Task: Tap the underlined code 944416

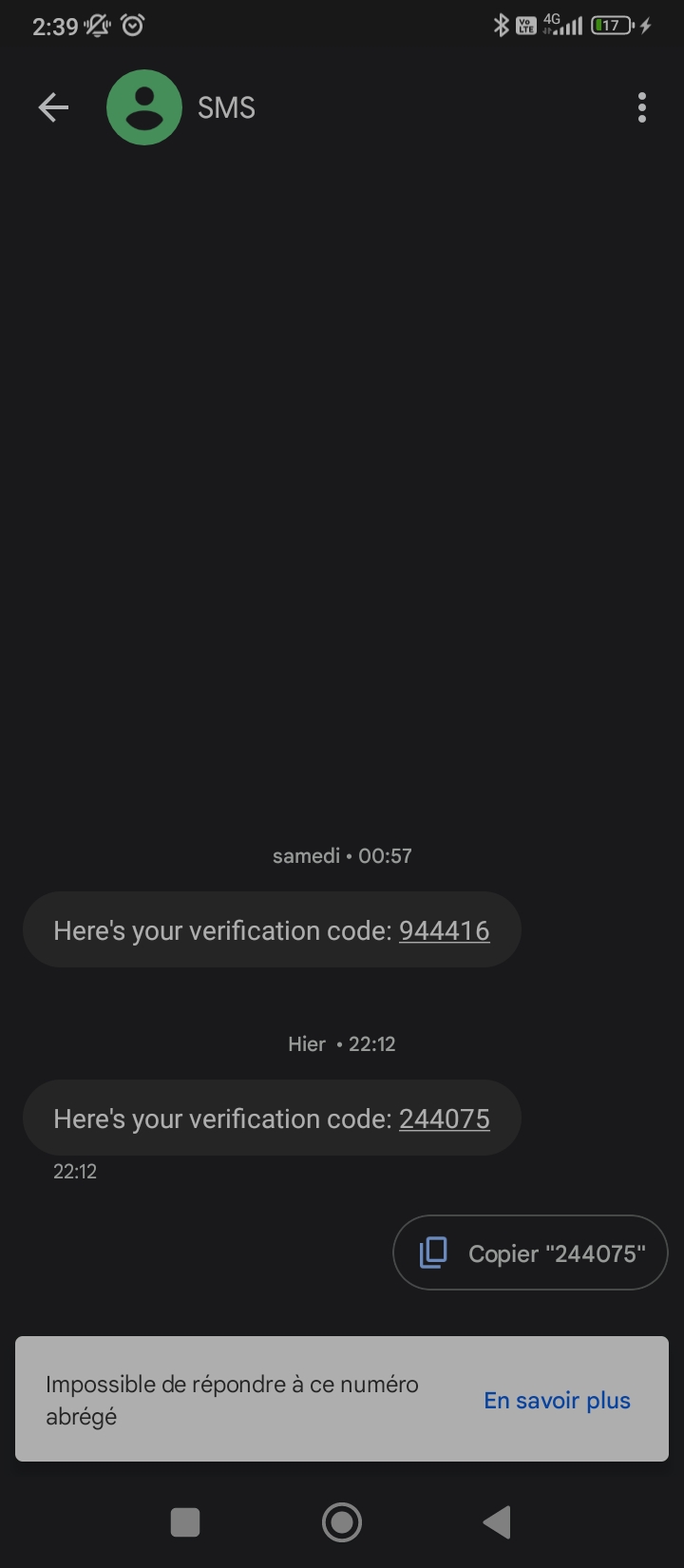Action: click(445, 930)
